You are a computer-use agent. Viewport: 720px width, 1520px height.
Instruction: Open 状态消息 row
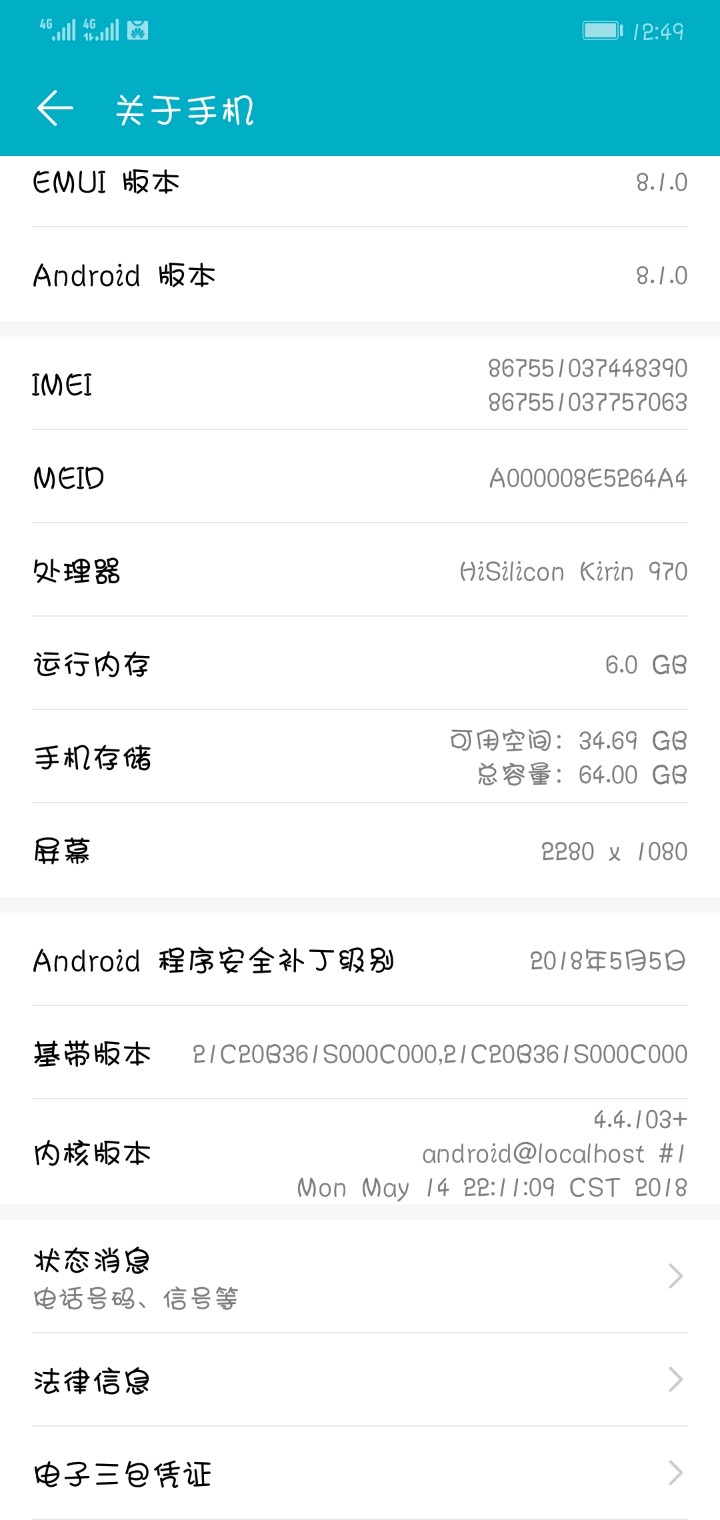coord(360,1276)
